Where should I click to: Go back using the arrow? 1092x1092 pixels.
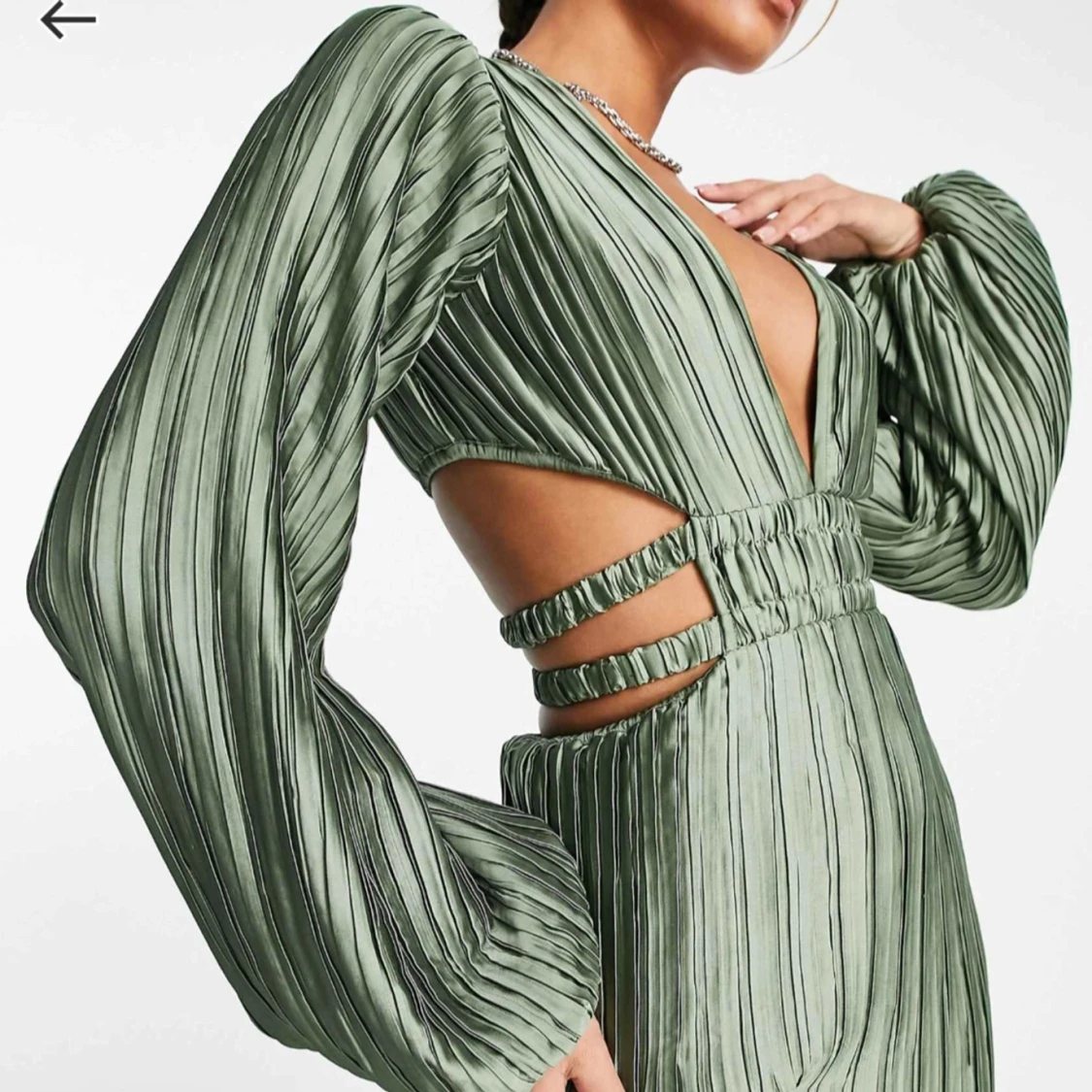coord(68,18)
